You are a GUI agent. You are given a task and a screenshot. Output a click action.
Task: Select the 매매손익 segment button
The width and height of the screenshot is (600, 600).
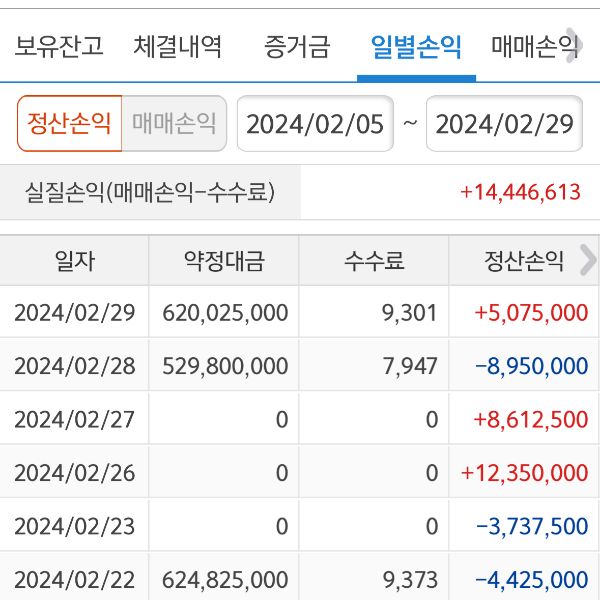(174, 123)
